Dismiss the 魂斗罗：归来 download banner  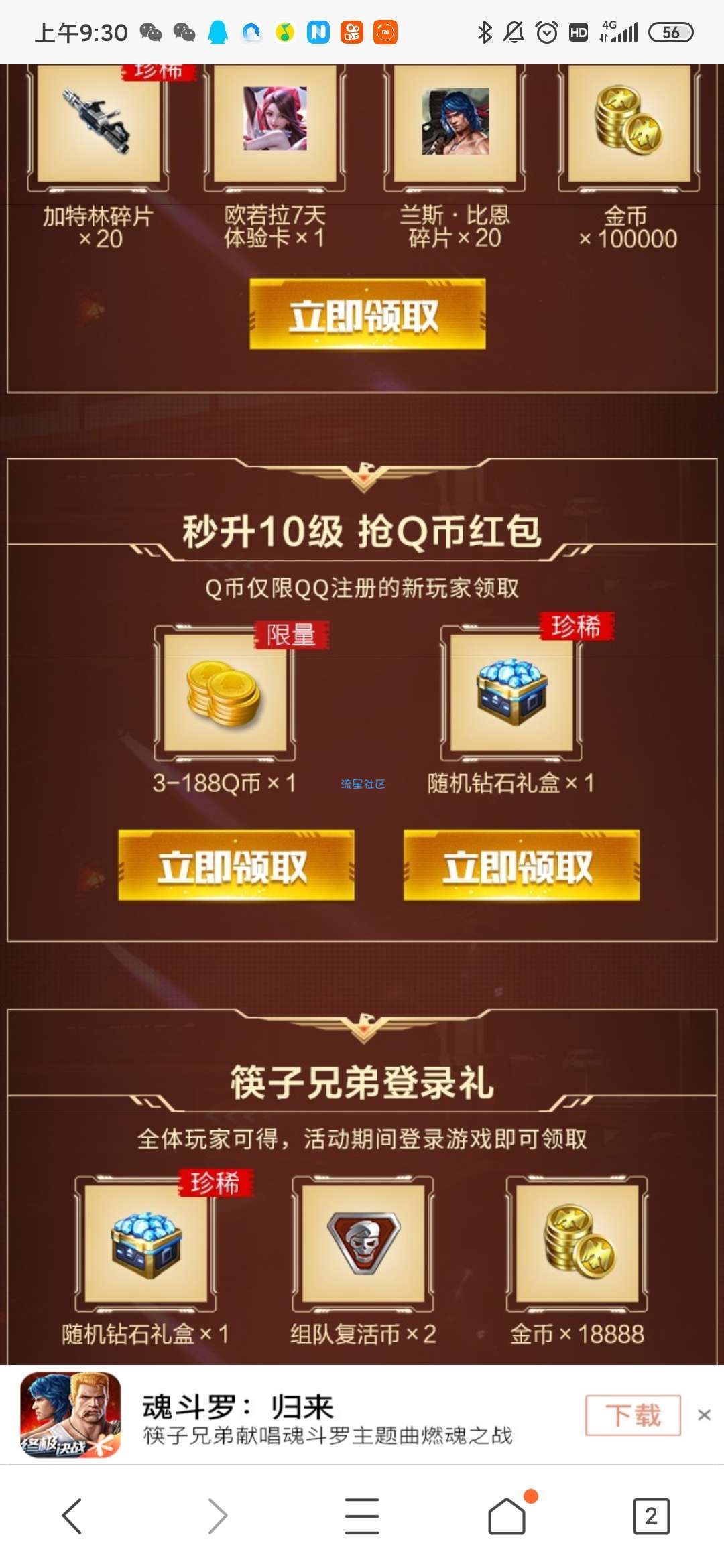tap(703, 1415)
